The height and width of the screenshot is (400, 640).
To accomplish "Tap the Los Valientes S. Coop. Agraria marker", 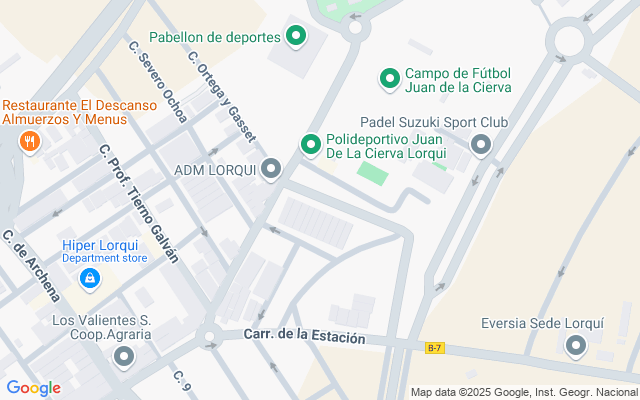I will click(124, 358).
